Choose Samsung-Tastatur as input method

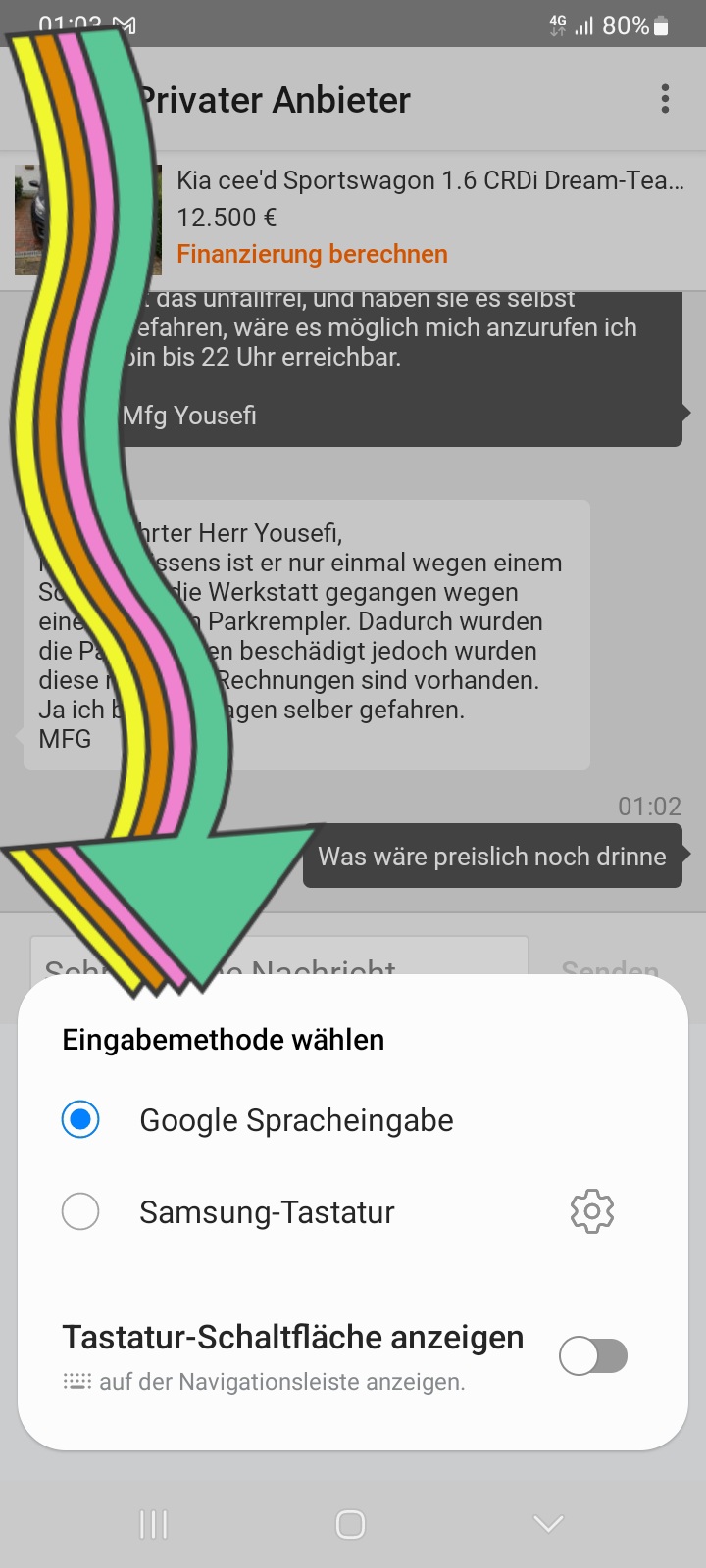267,1212
